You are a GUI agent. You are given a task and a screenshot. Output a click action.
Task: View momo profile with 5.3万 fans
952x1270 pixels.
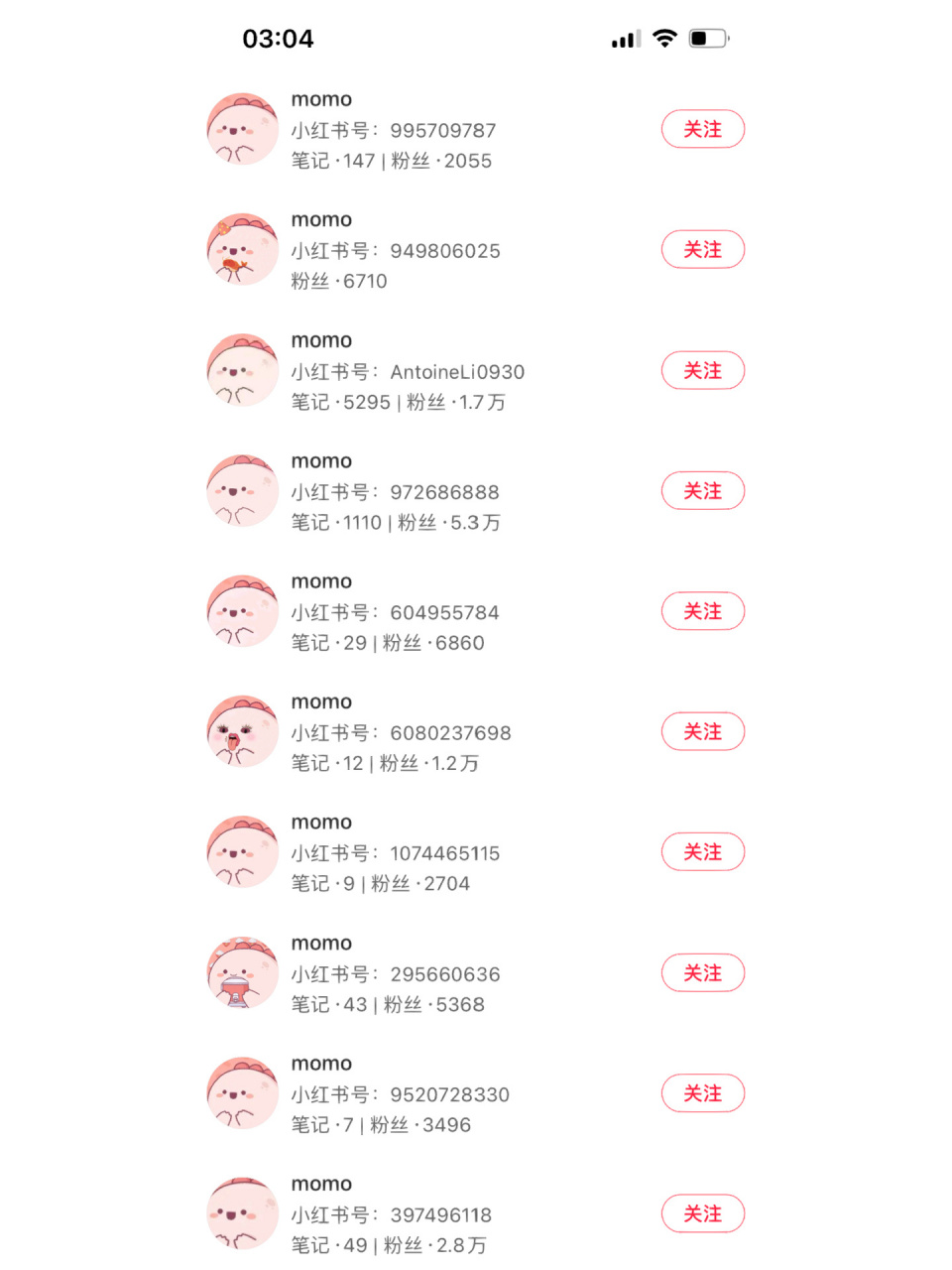click(397, 492)
